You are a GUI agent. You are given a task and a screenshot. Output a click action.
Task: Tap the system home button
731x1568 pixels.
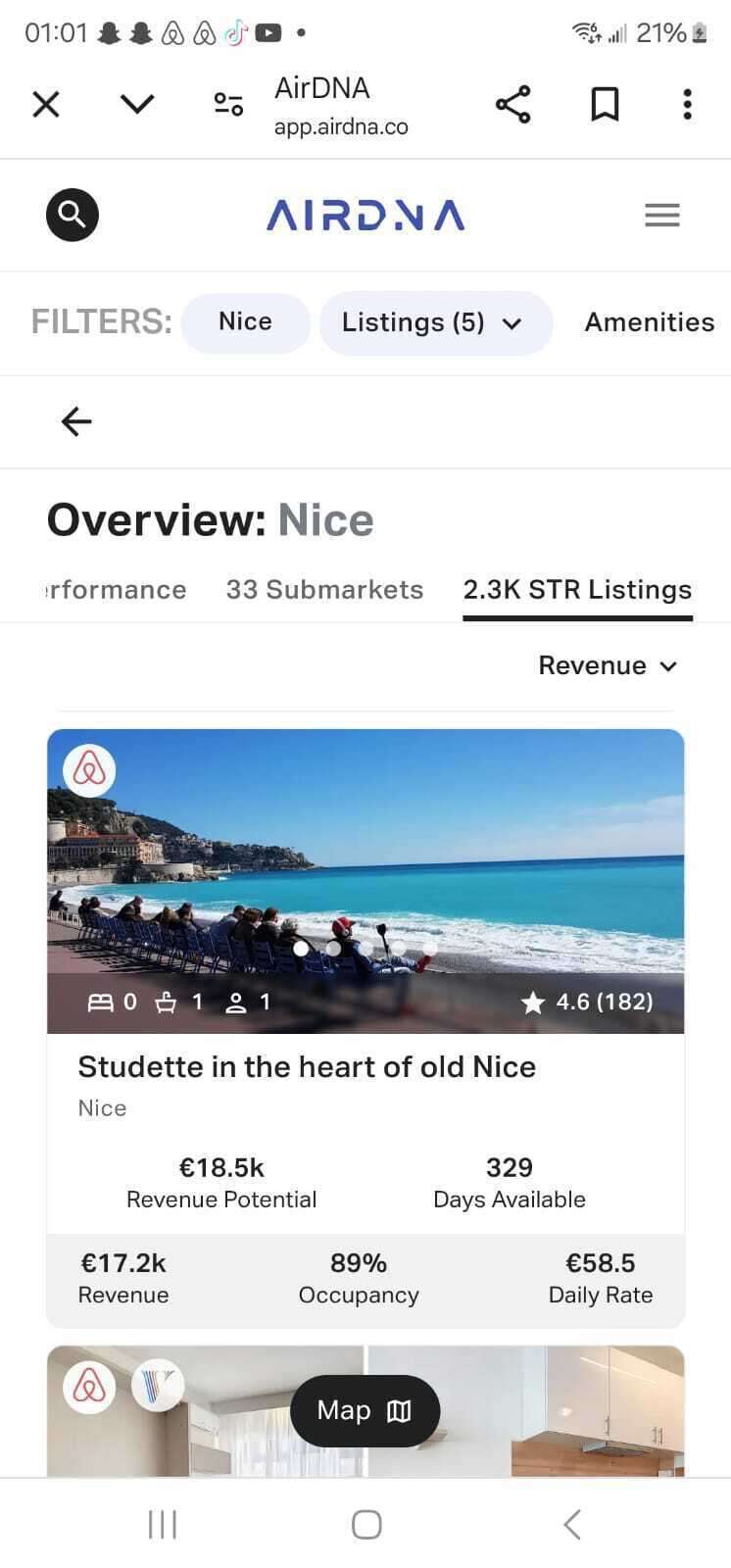point(365,1524)
